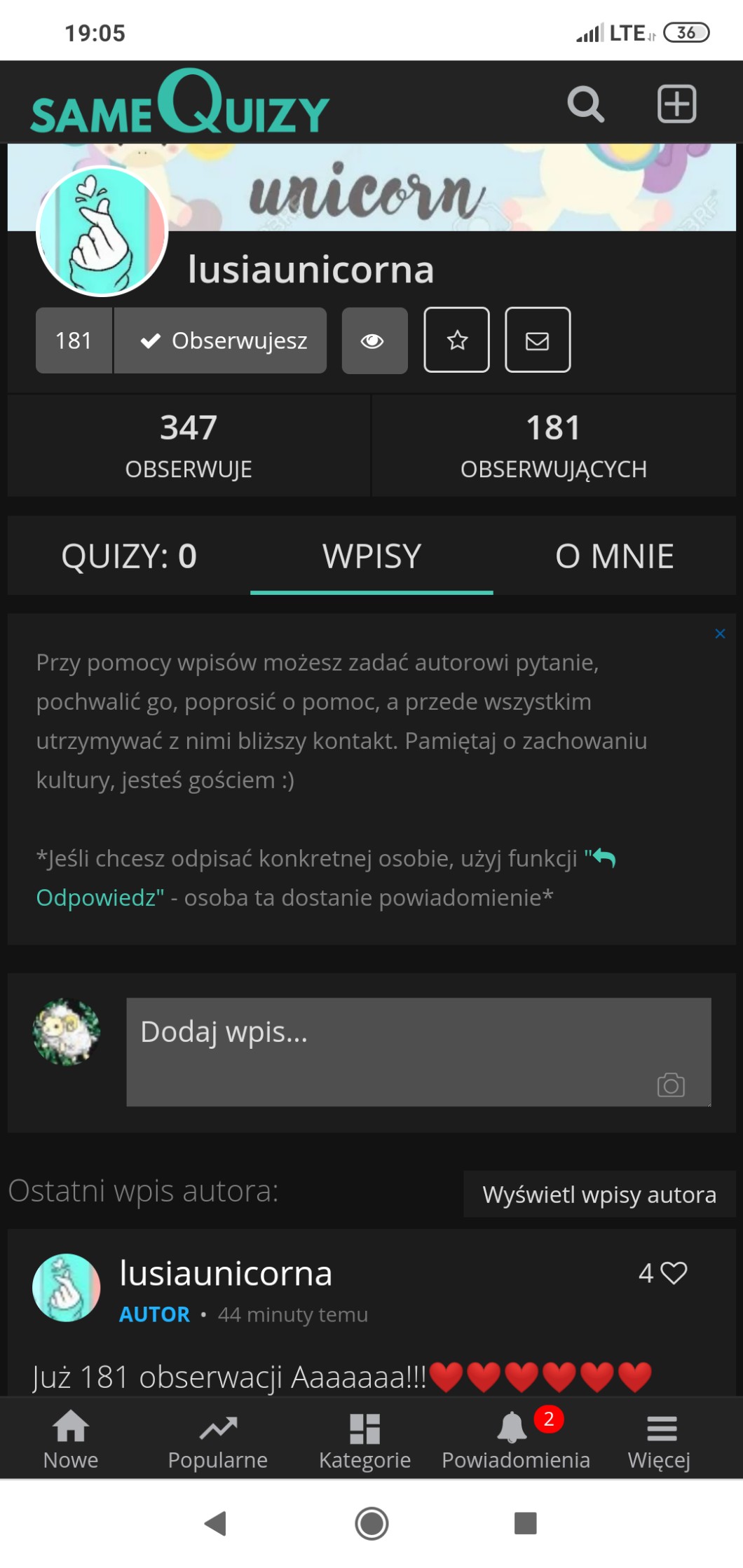Open the search magnifier icon
The image size is (743, 1568).
tap(585, 104)
